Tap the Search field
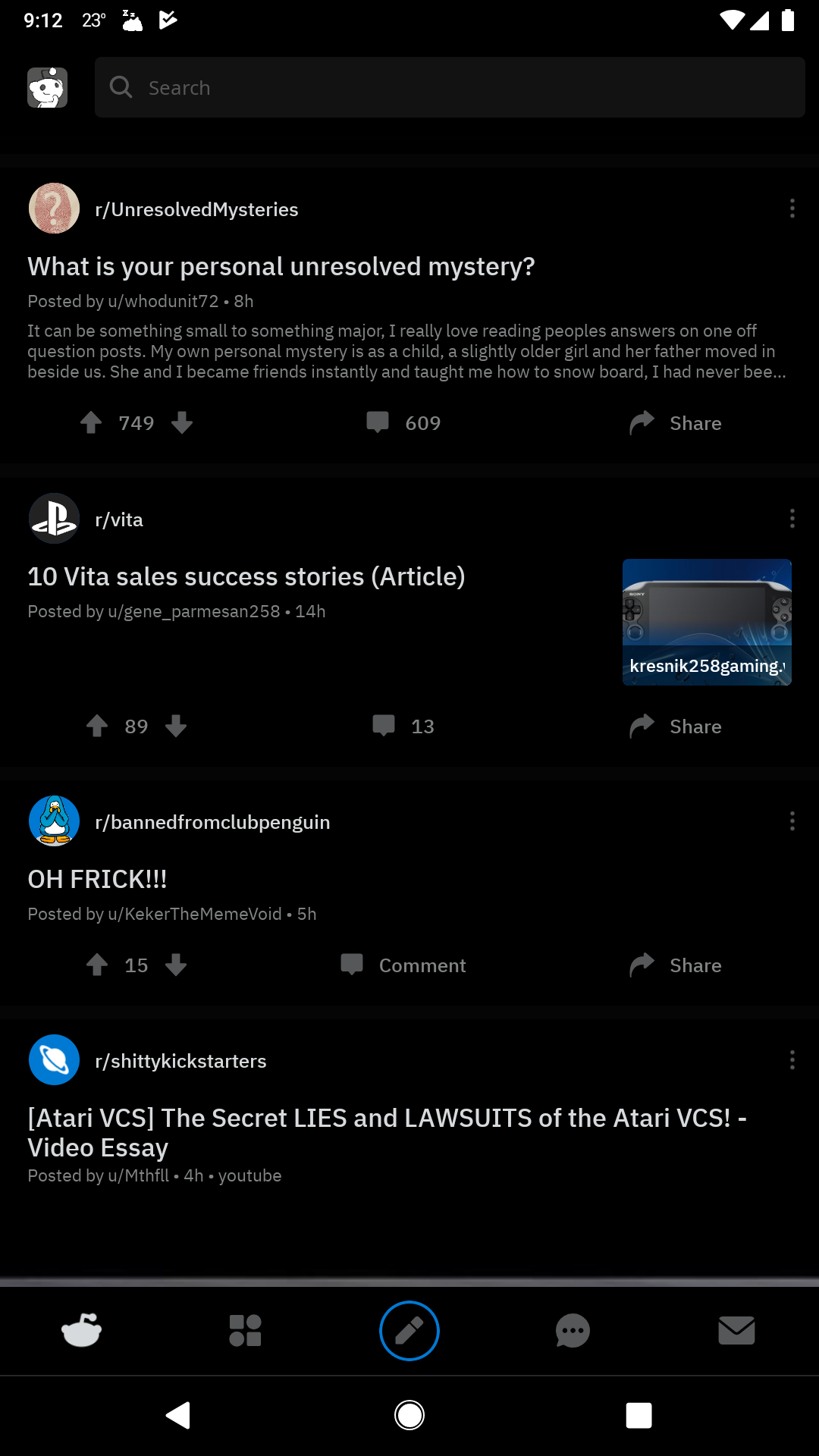 coord(449,88)
